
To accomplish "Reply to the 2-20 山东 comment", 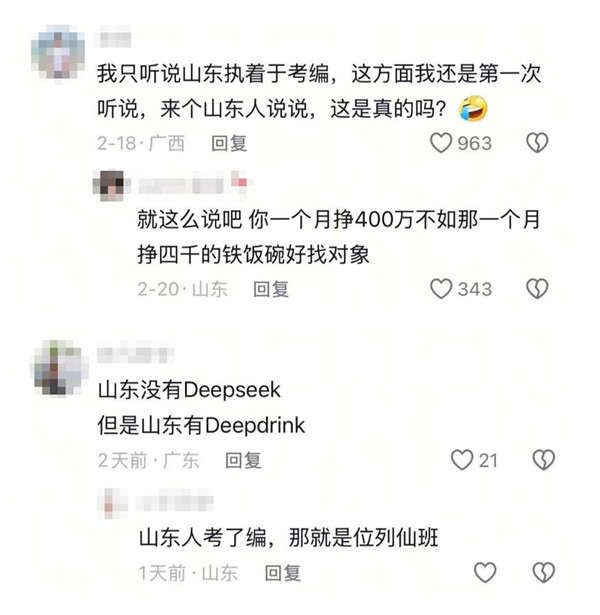I will tap(271, 289).
